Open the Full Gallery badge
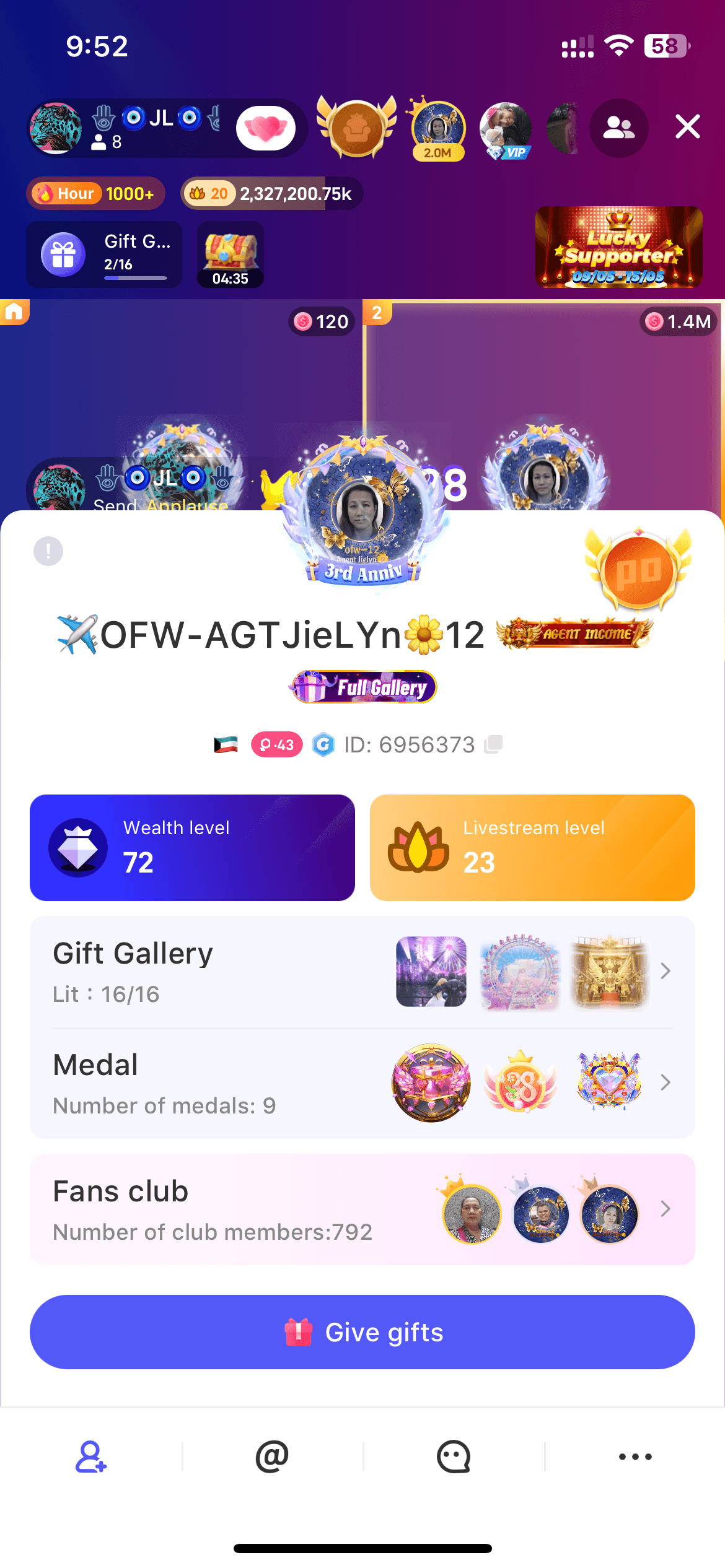Viewport: 725px width, 1568px height. click(363, 687)
